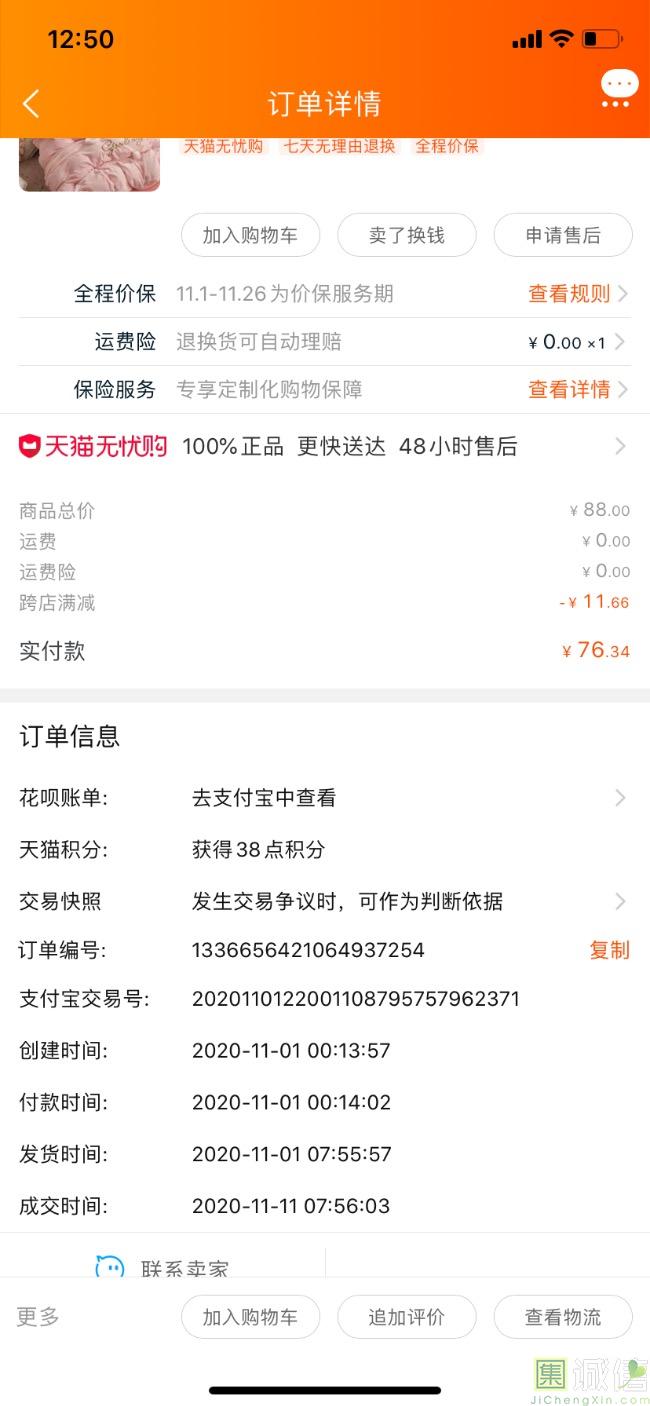Select 卖了换钱 to resell the item

pyautogui.click(x=406, y=235)
